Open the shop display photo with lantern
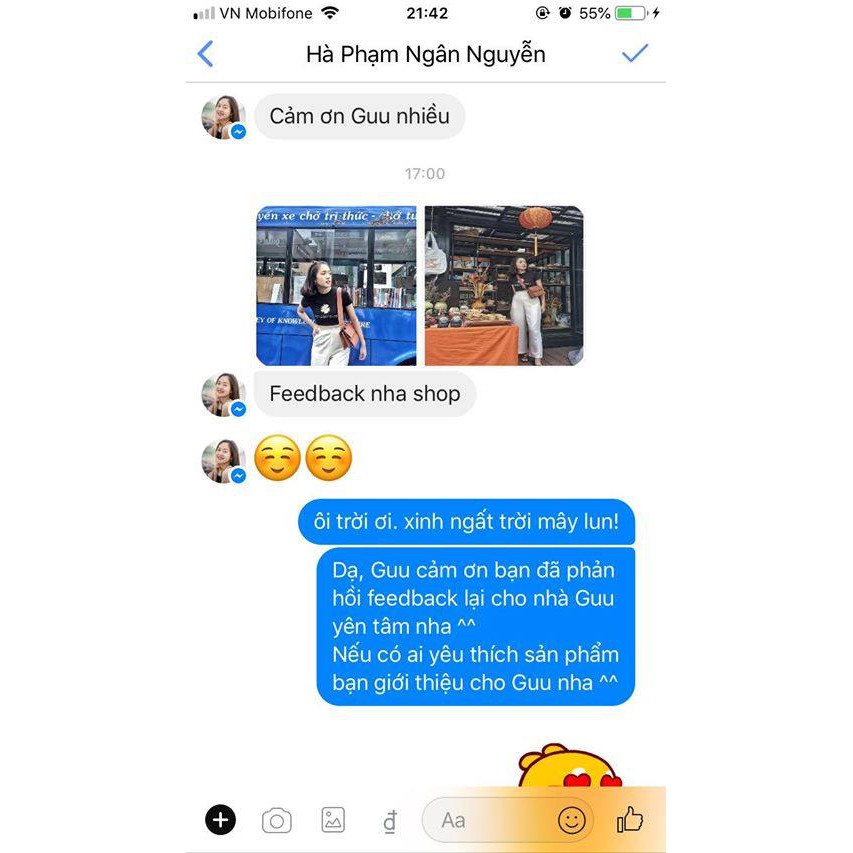 [504, 286]
